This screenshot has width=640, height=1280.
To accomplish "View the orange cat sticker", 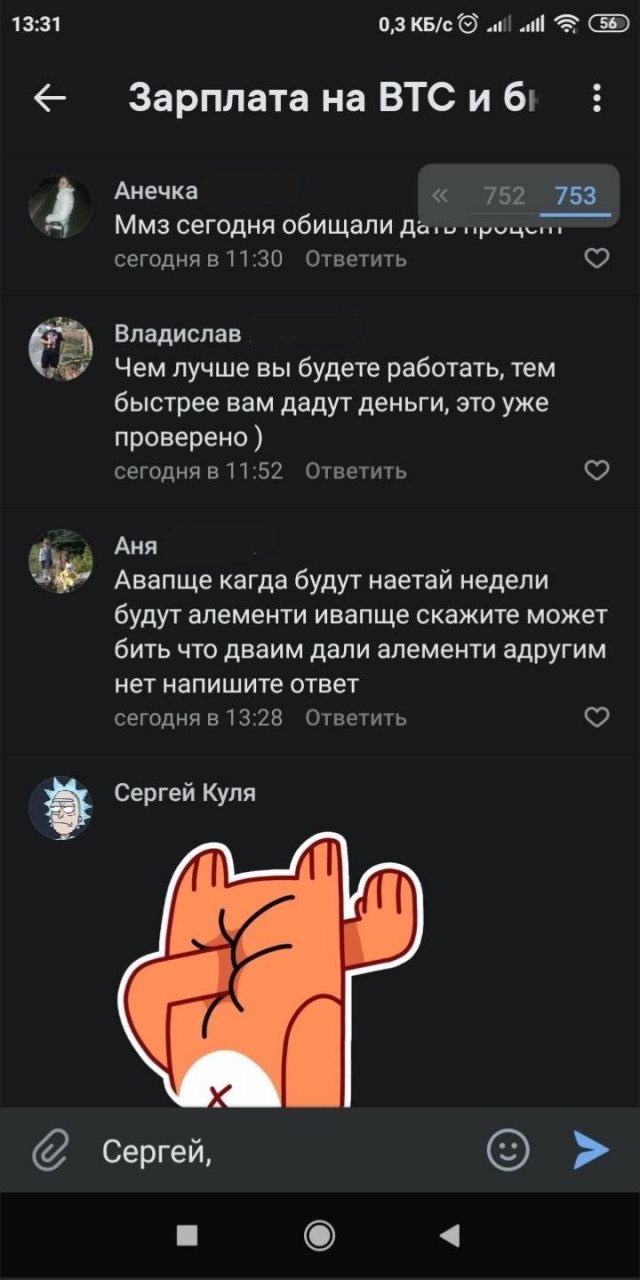I will click(270, 970).
